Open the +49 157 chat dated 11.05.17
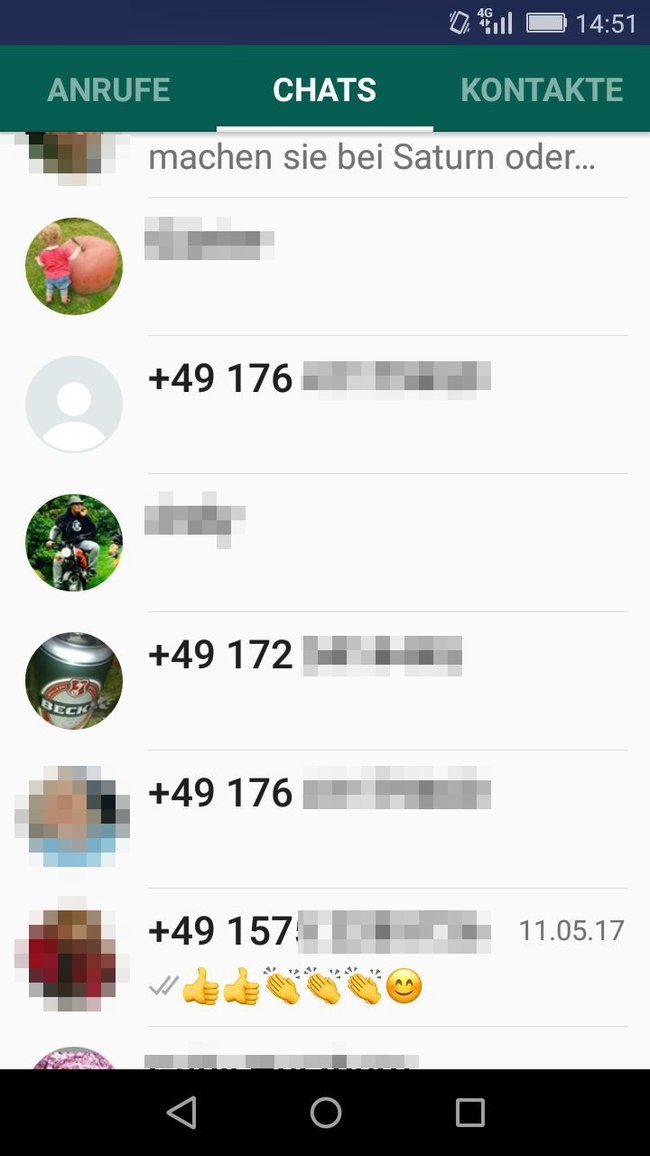Screen dimensions: 650x1156 (325, 957)
